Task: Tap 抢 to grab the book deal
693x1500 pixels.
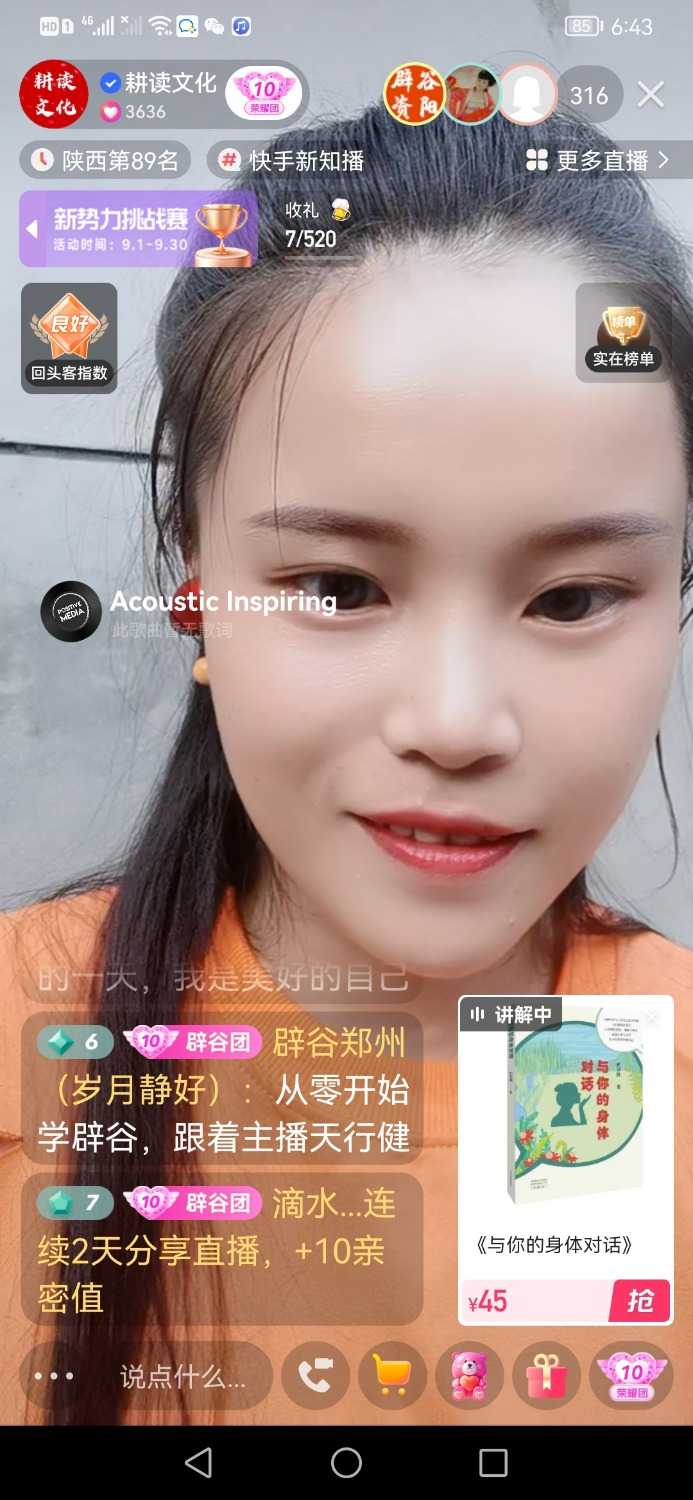Action: tap(639, 1301)
